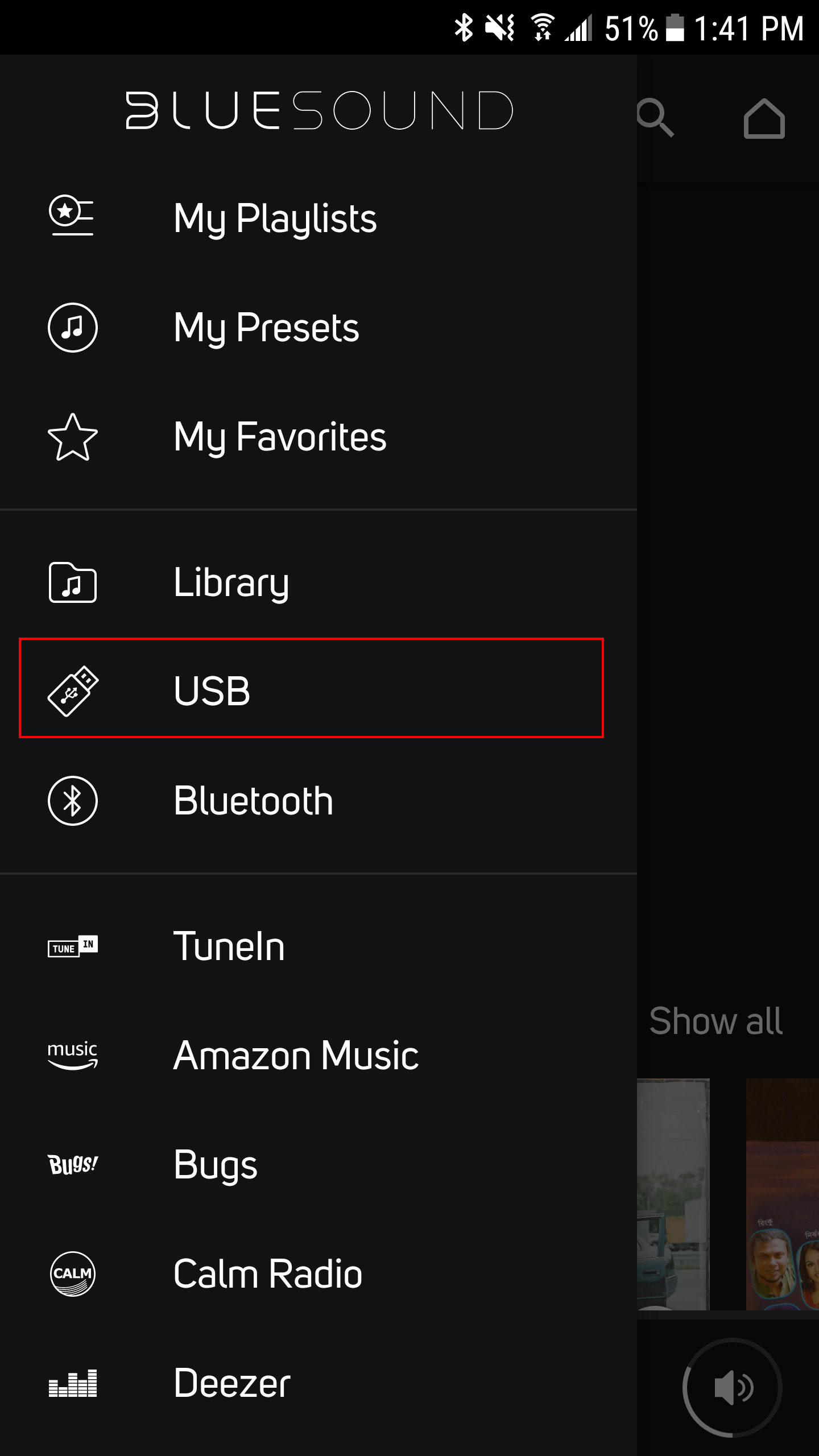Open TuneIn radio
This screenshot has height=1456, width=819.
coord(318,946)
